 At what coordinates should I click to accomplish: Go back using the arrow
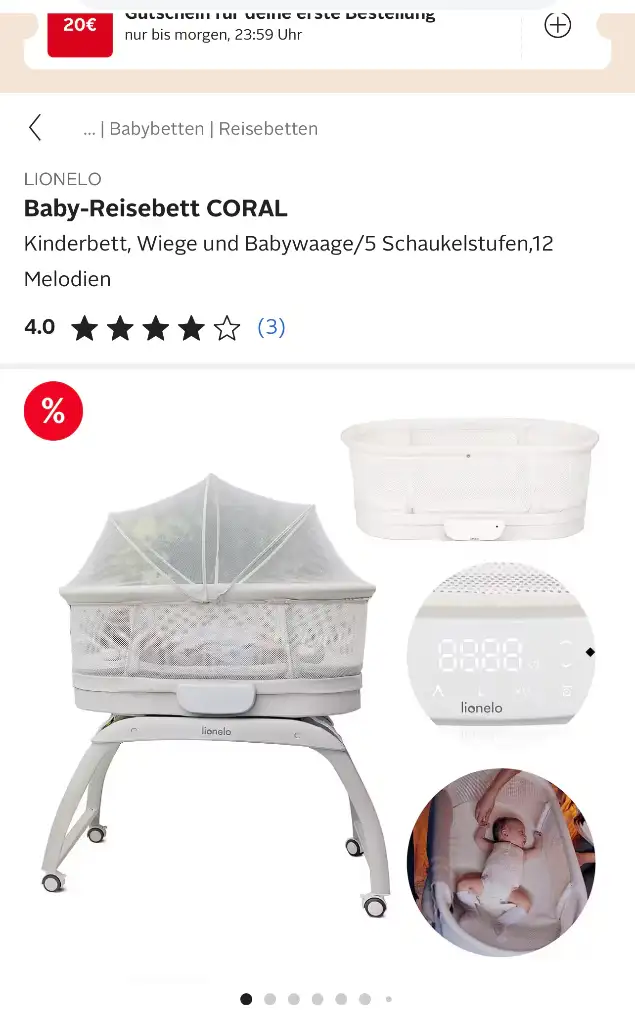35,127
